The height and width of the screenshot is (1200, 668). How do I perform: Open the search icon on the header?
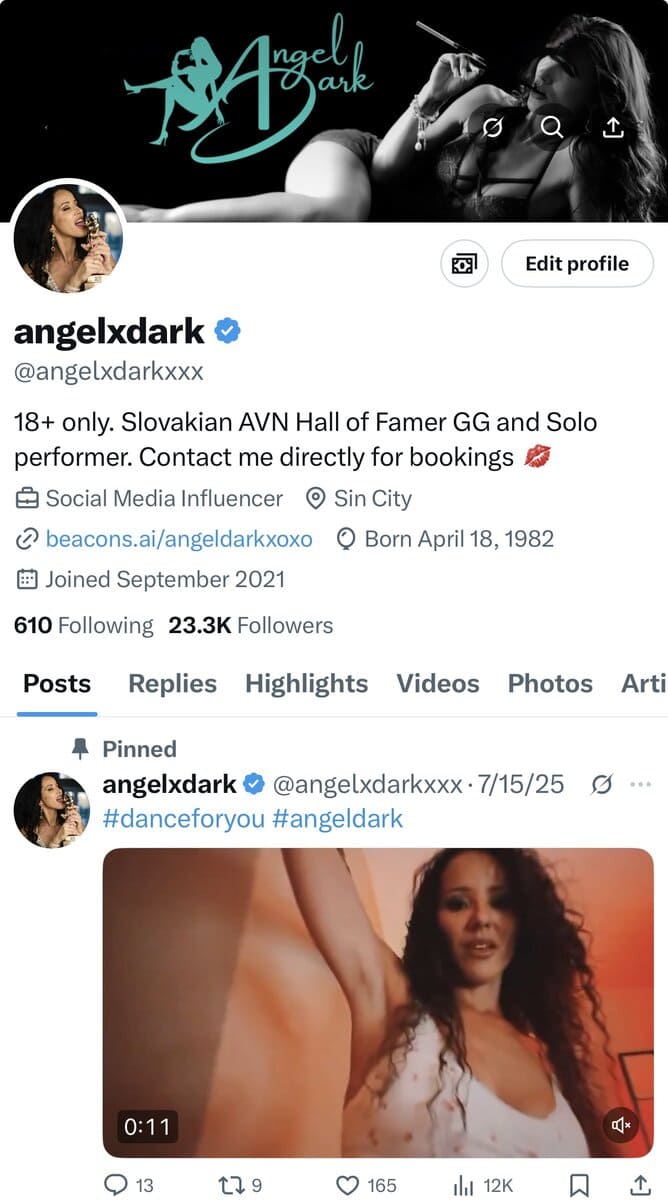click(x=552, y=128)
